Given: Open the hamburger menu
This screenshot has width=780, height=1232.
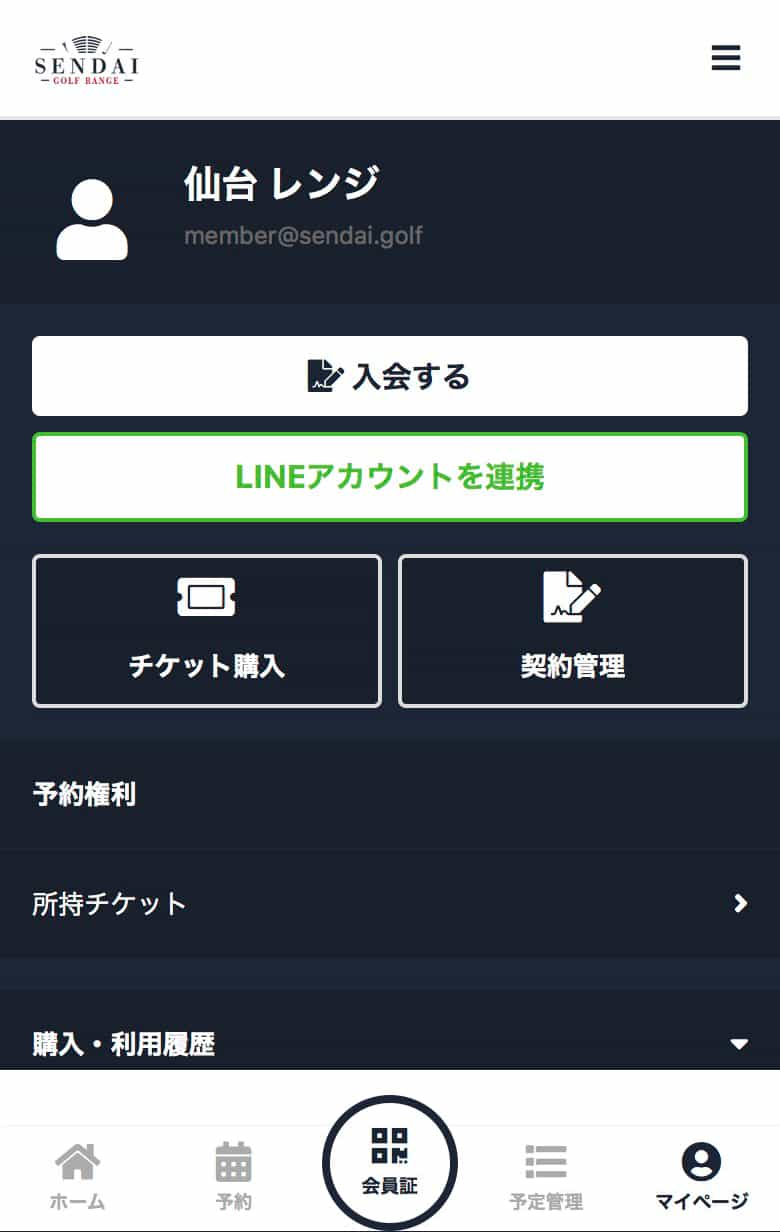Looking at the screenshot, I should (725, 58).
